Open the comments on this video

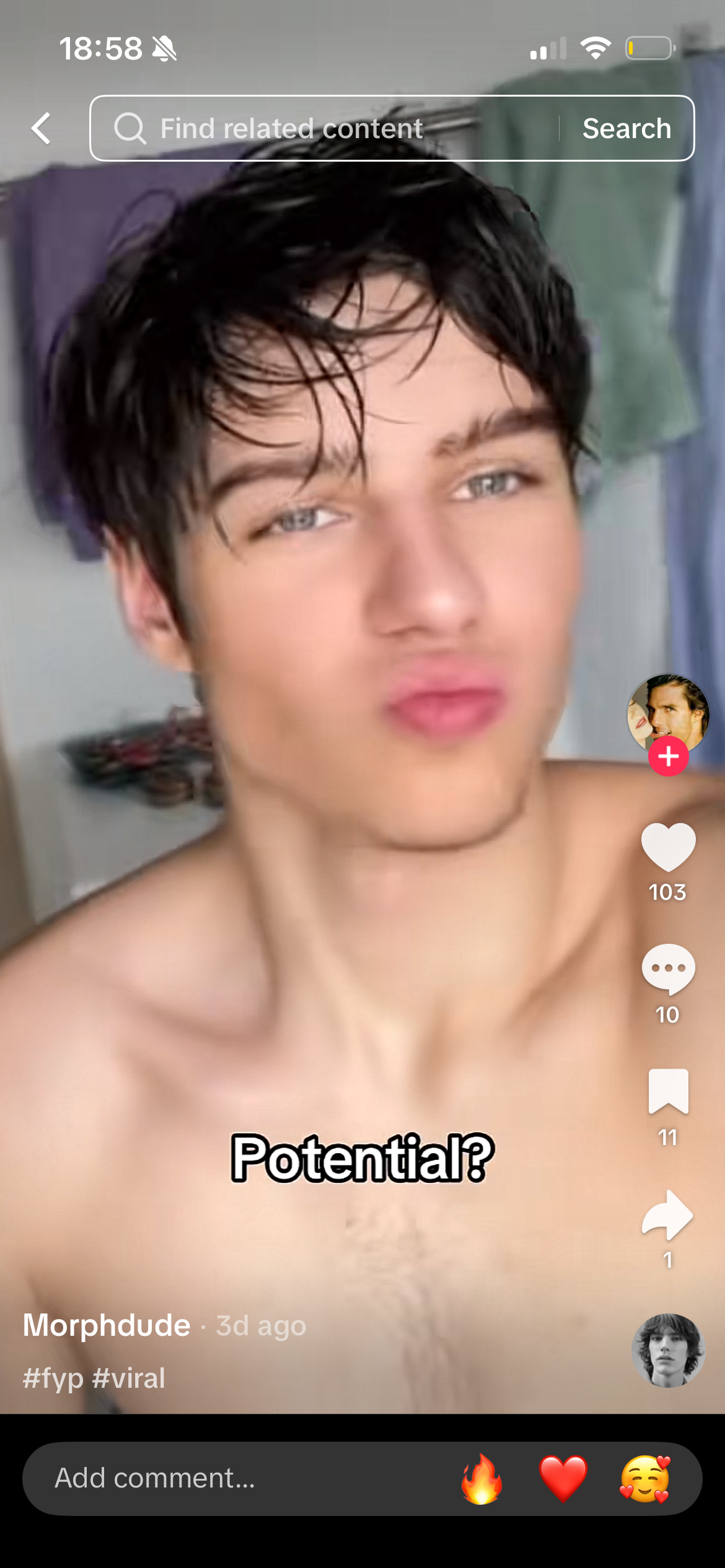(x=668, y=968)
